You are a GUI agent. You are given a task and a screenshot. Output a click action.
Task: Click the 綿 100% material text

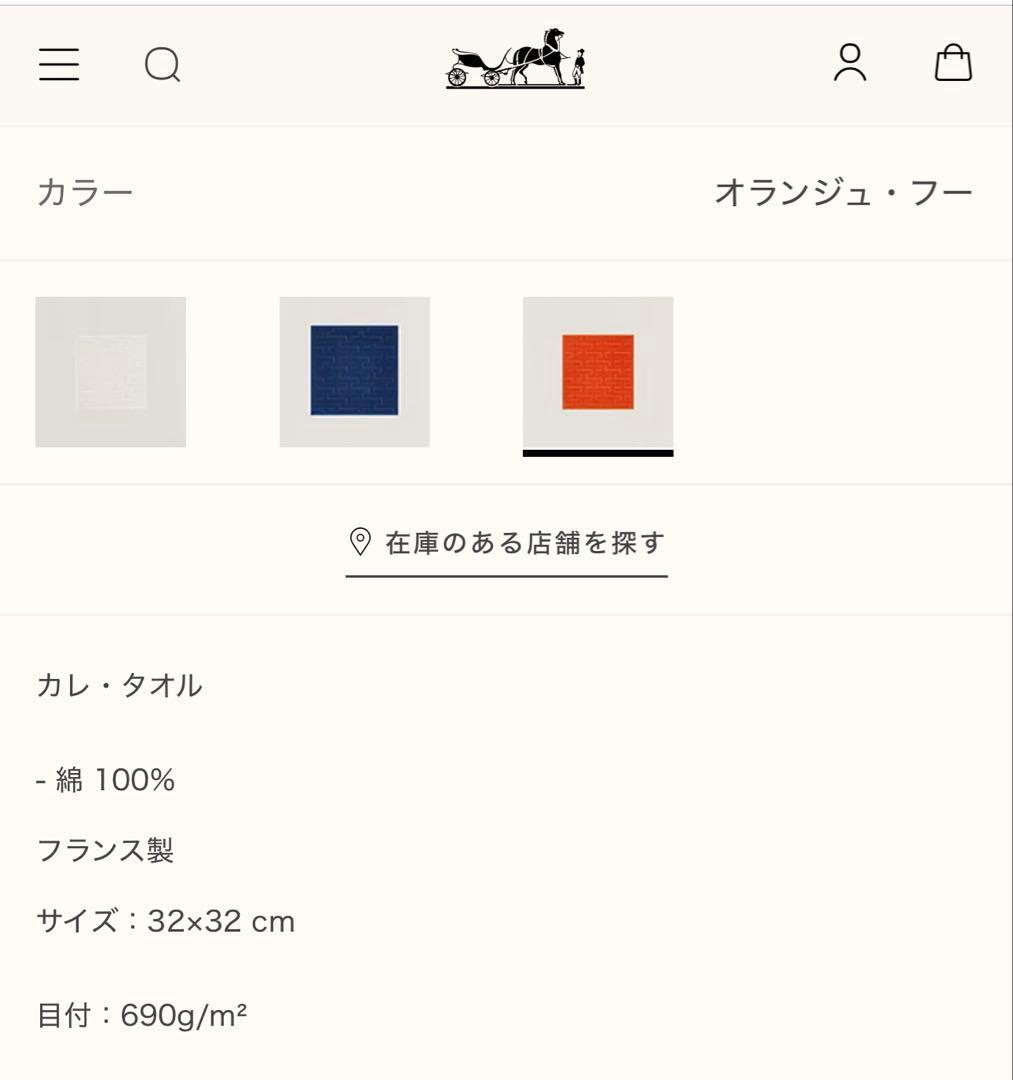[104, 779]
